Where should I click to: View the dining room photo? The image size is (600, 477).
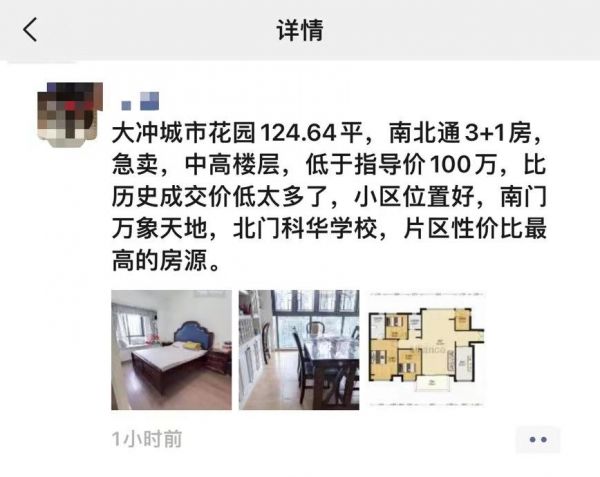(297, 350)
